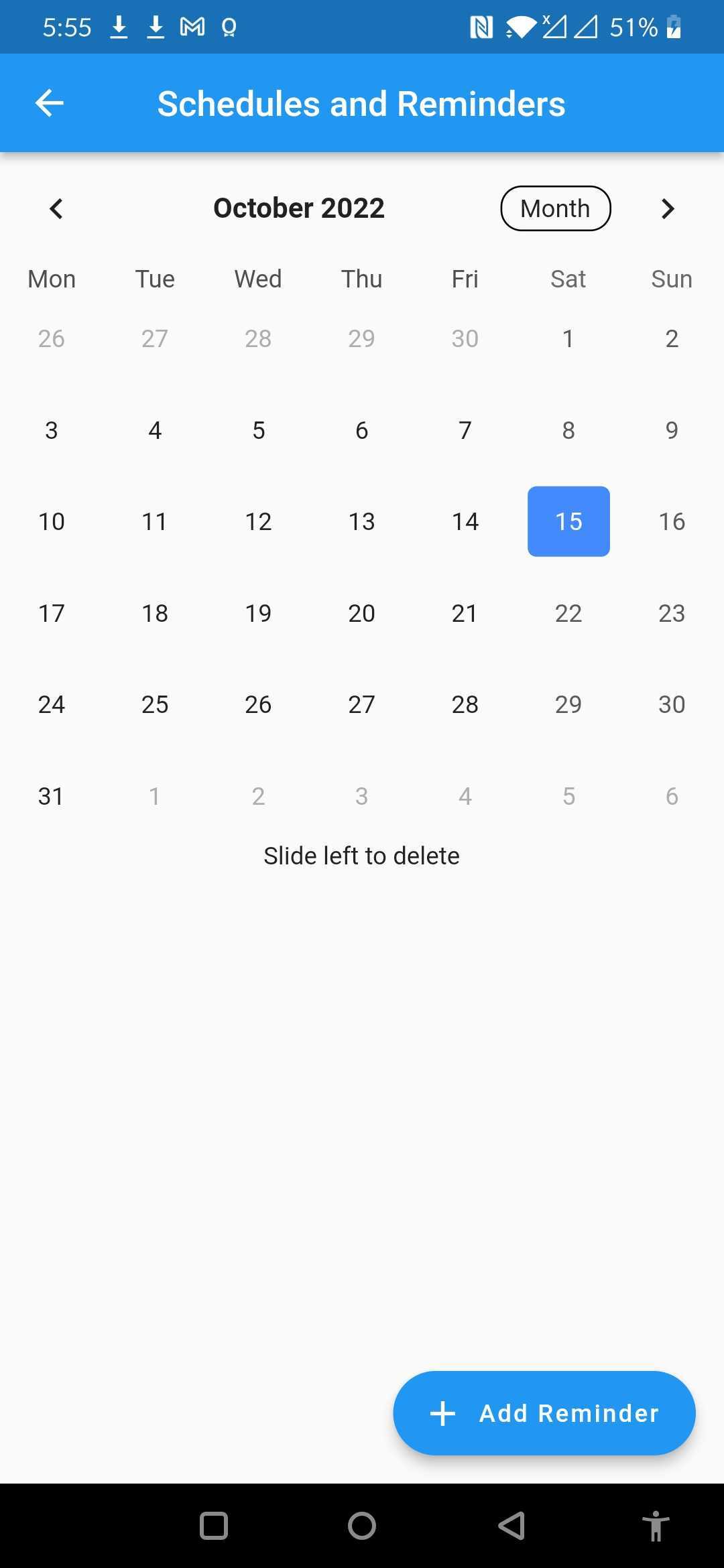
Task: Choose October 13 on the calendar
Action: pyautogui.click(x=361, y=521)
